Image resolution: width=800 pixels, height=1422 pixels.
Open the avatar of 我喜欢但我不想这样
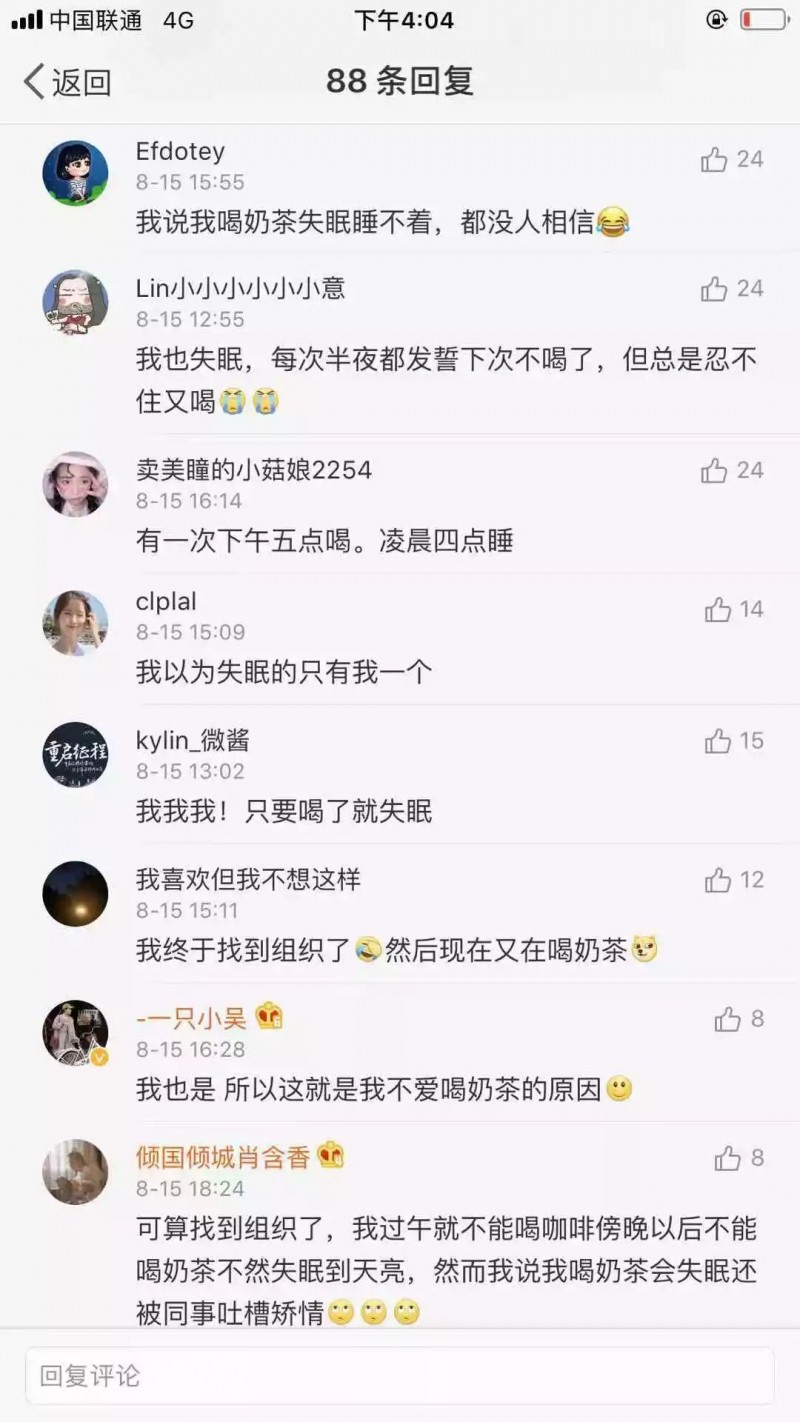pyautogui.click(x=75, y=893)
